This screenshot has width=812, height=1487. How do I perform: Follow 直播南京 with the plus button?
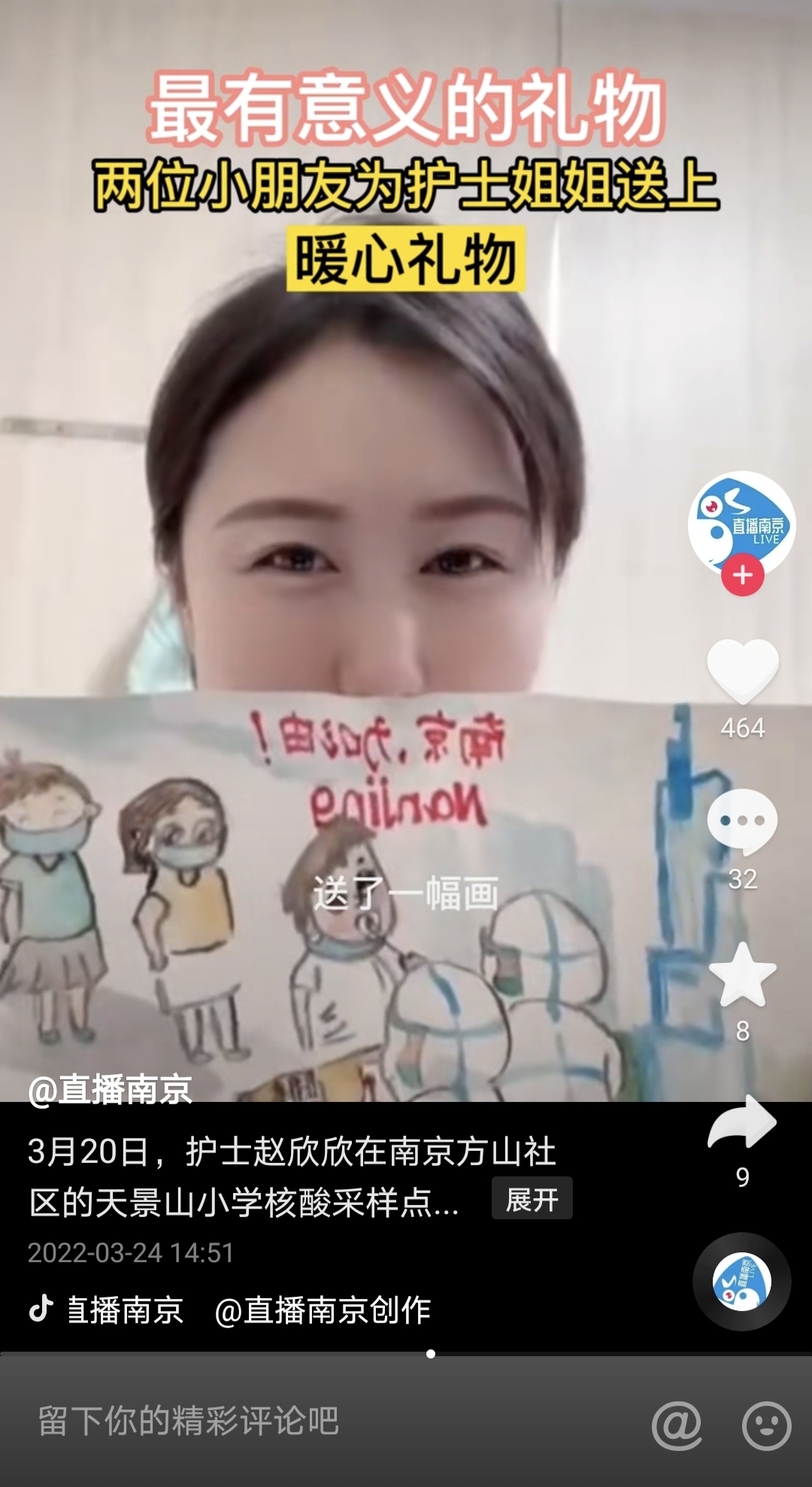coord(743,575)
